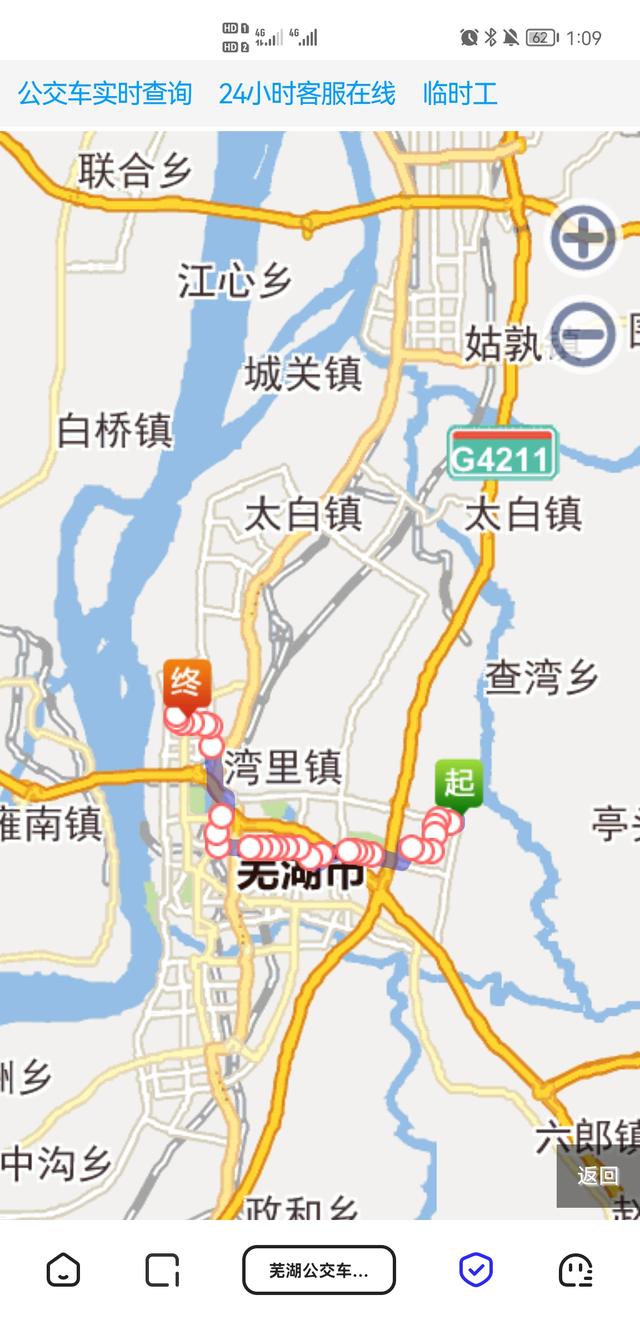640x1320 pixels.
Task: Open the browser tabs switcher
Action: [162, 1270]
